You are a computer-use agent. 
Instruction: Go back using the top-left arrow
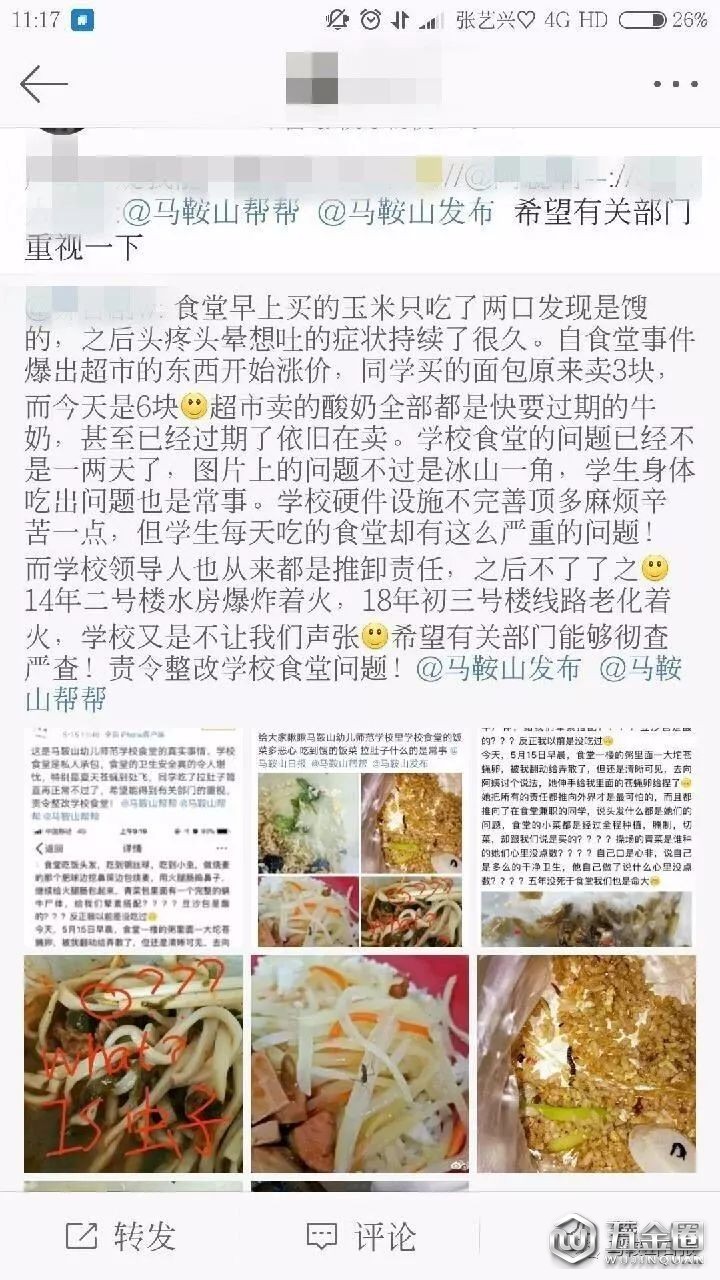43,84
